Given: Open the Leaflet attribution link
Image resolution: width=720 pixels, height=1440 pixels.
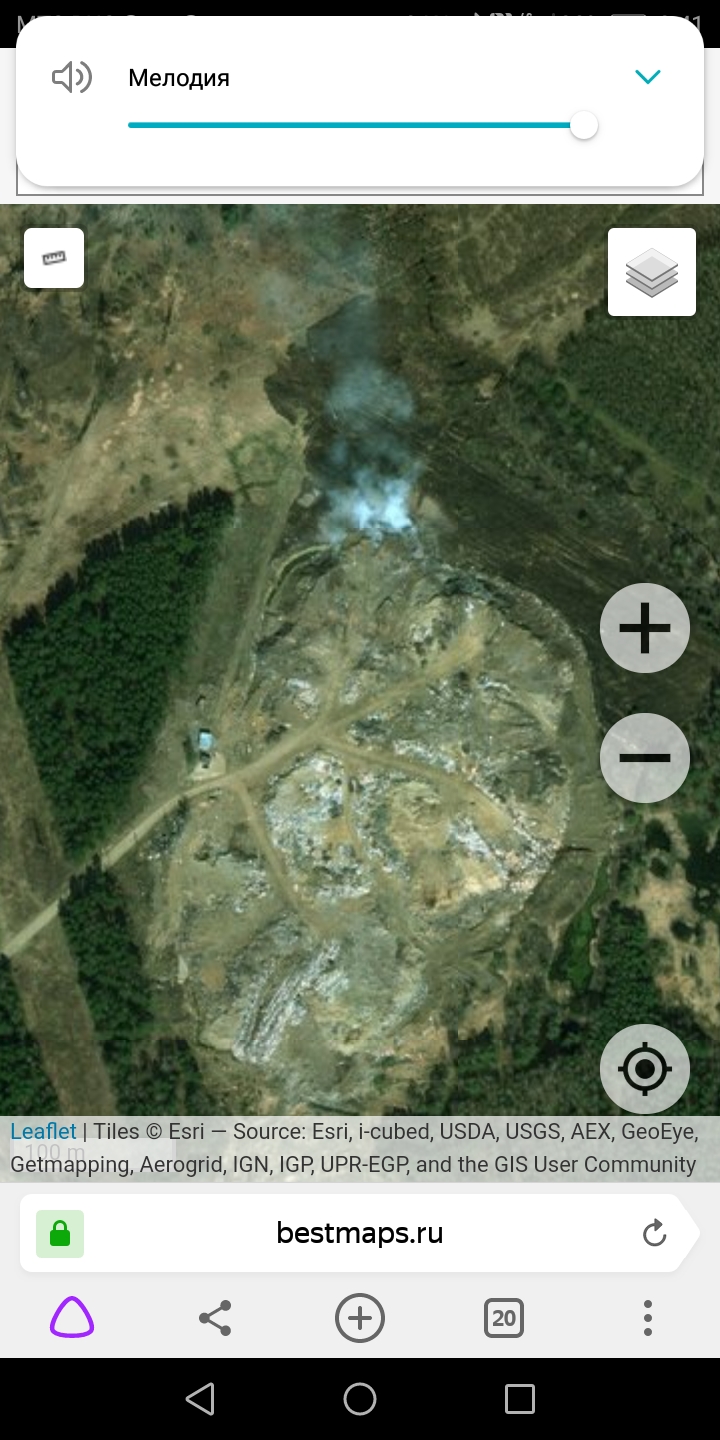Looking at the screenshot, I should [x=43, y=1132].
